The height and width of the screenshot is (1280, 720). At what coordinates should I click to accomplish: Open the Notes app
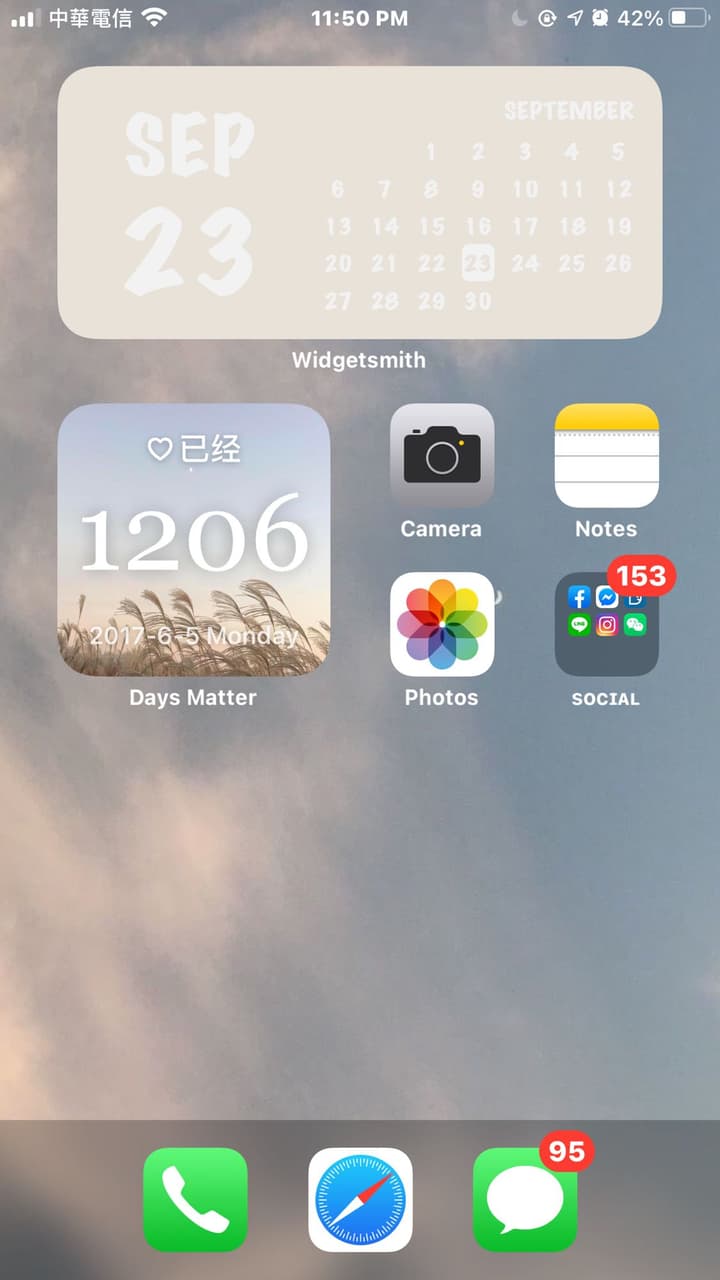pyautogui.click(x=606, y=456)
